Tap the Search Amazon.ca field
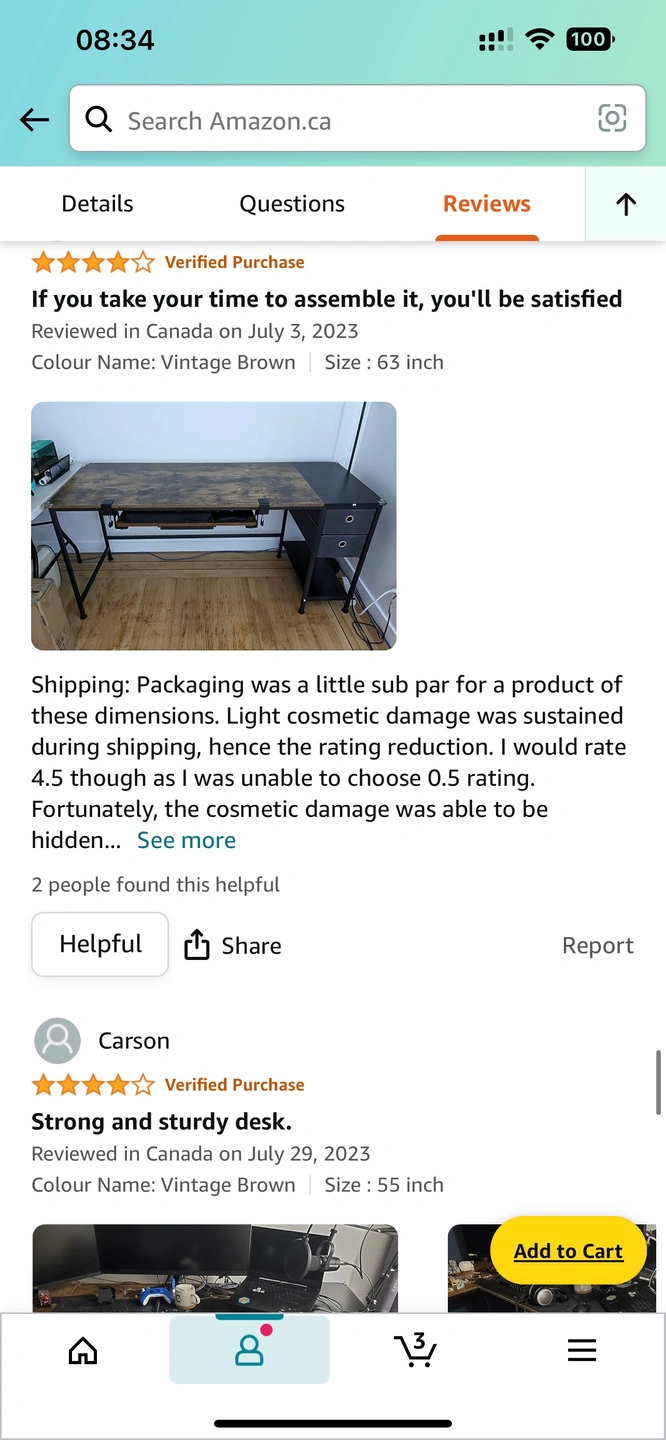Viewport: 666px width, 1440px height. 340,121
